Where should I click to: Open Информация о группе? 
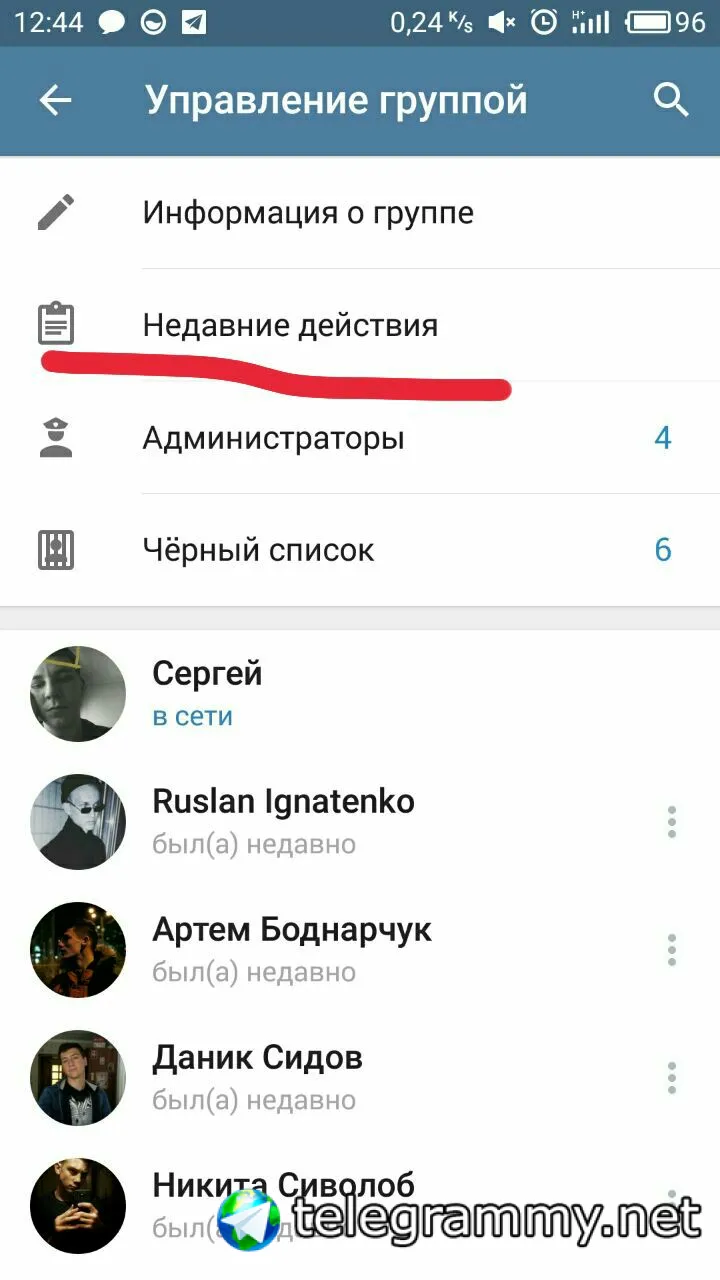[308, 213]
